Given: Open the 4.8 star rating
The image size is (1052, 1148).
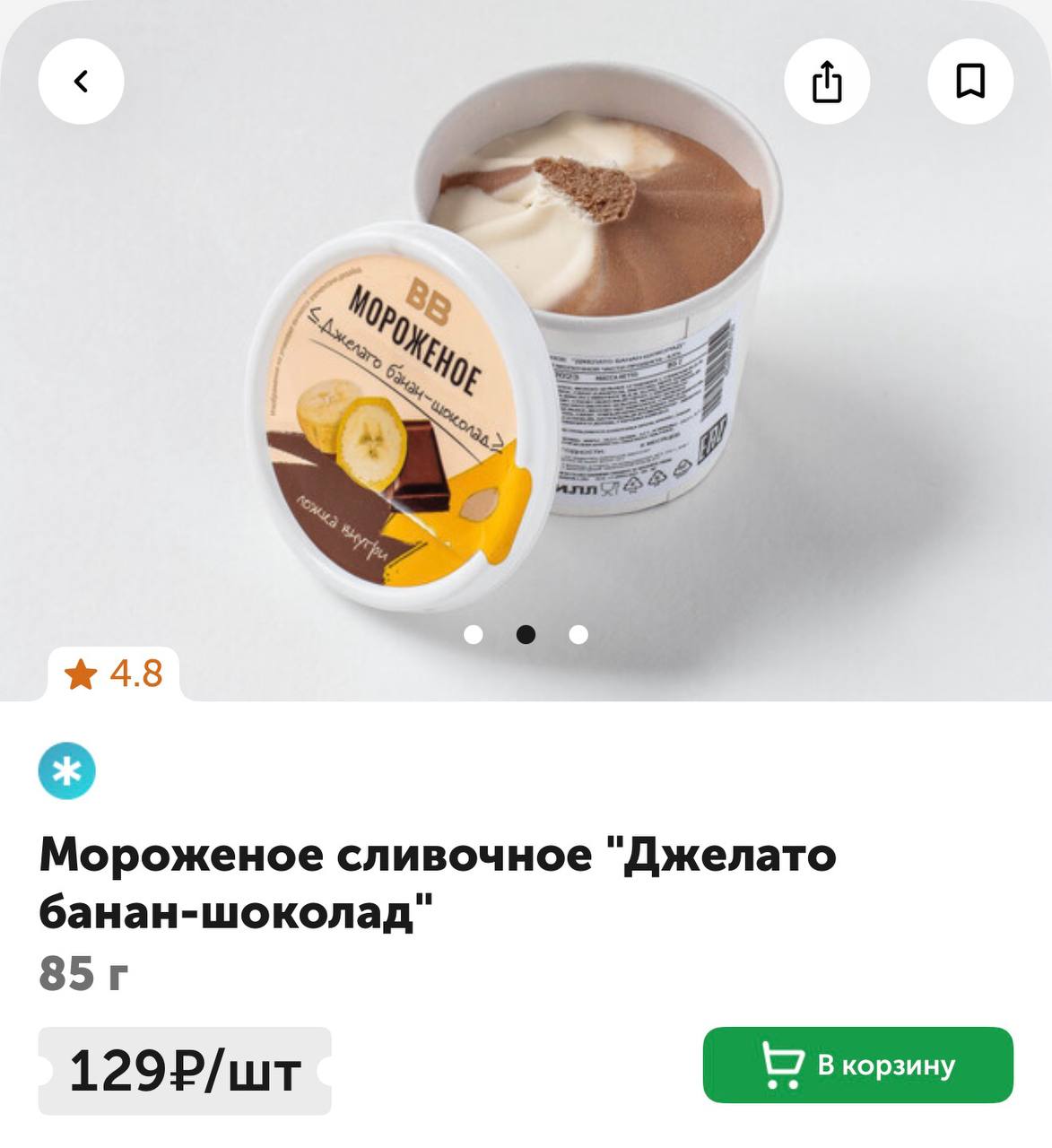Looking at the screenshot, I should pyautogui.click(x=114, y=674).
